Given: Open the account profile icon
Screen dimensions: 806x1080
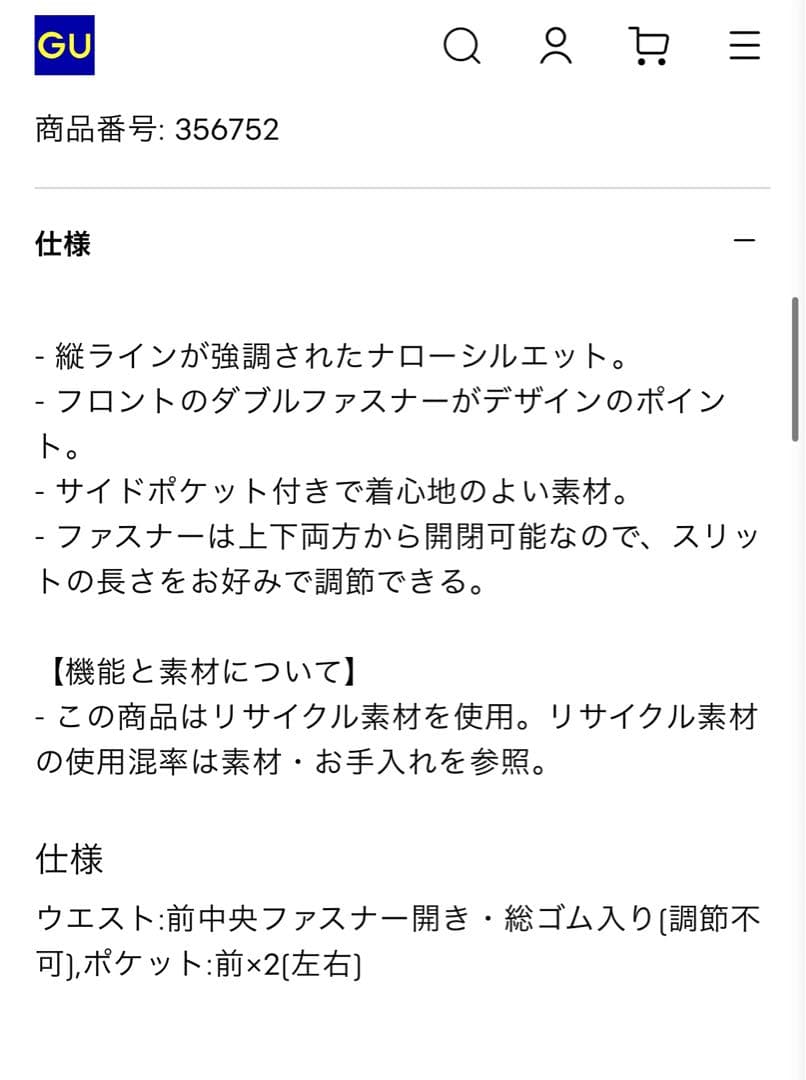Looking at the screenshot, I should tap(555, 46).
